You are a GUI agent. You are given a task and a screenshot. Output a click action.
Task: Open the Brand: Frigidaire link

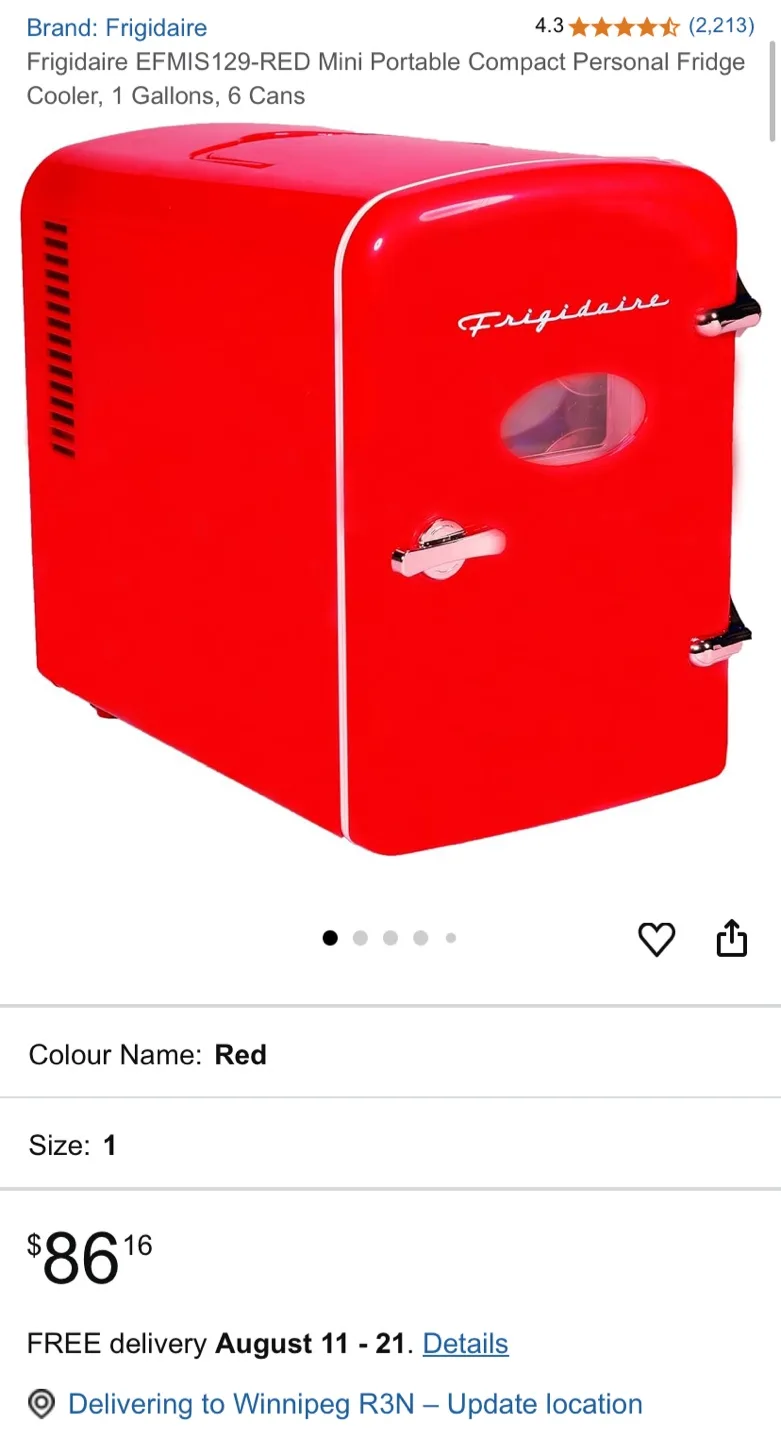[117, 27]
